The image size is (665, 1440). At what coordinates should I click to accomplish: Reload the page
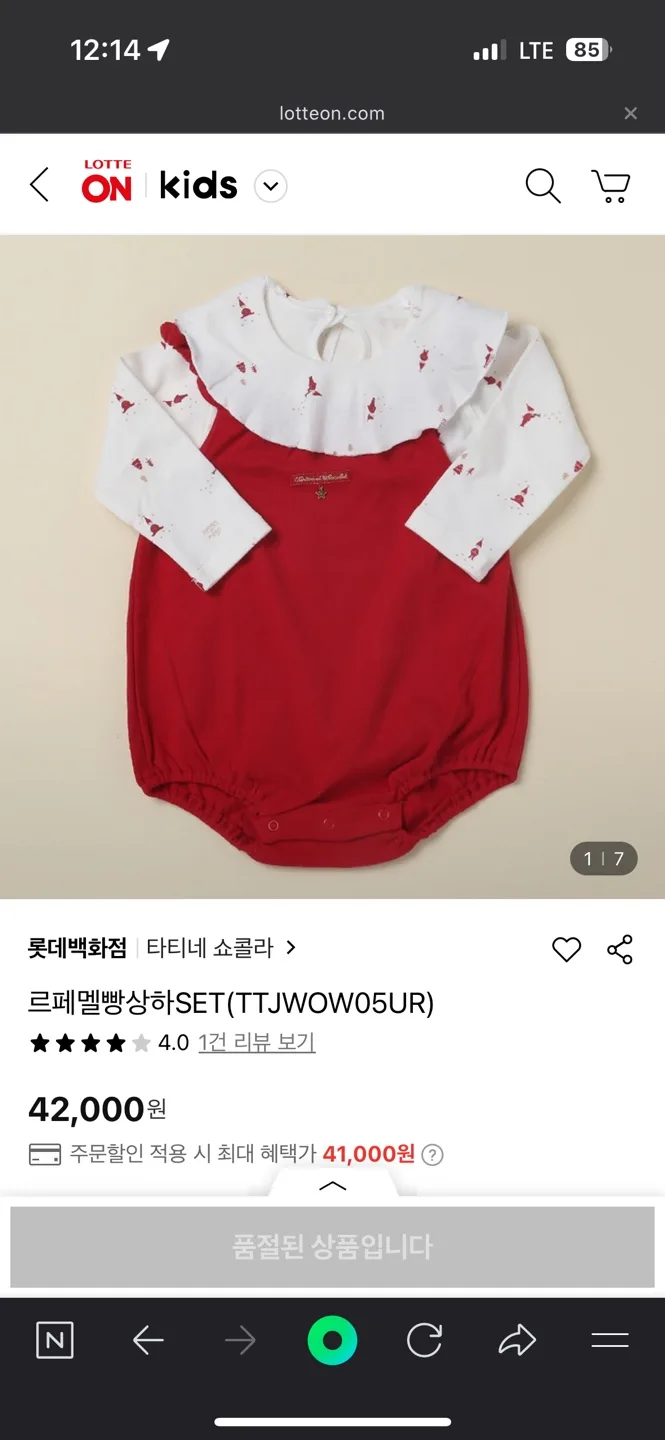point(424,1341)
